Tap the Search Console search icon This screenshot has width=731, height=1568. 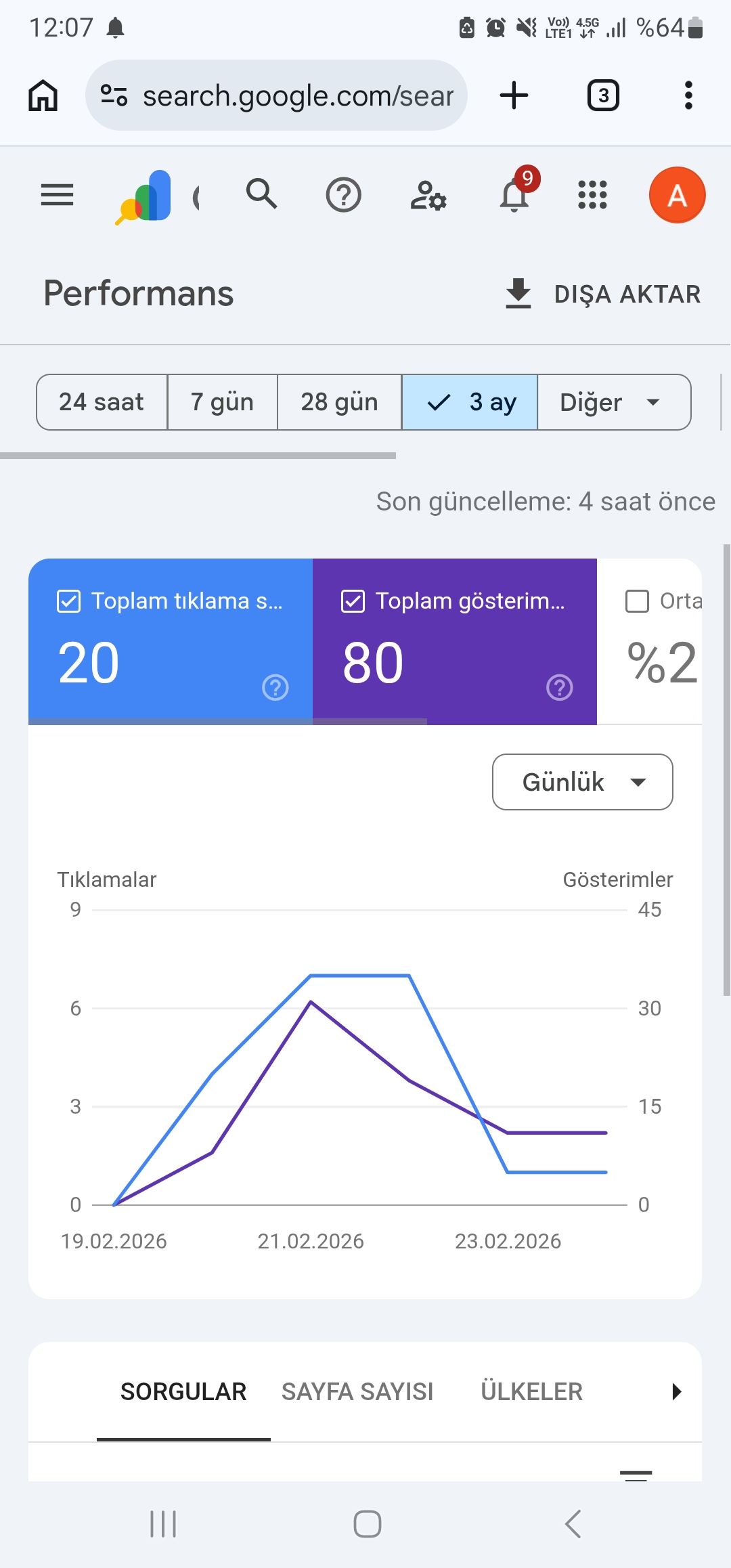(261, 194)
